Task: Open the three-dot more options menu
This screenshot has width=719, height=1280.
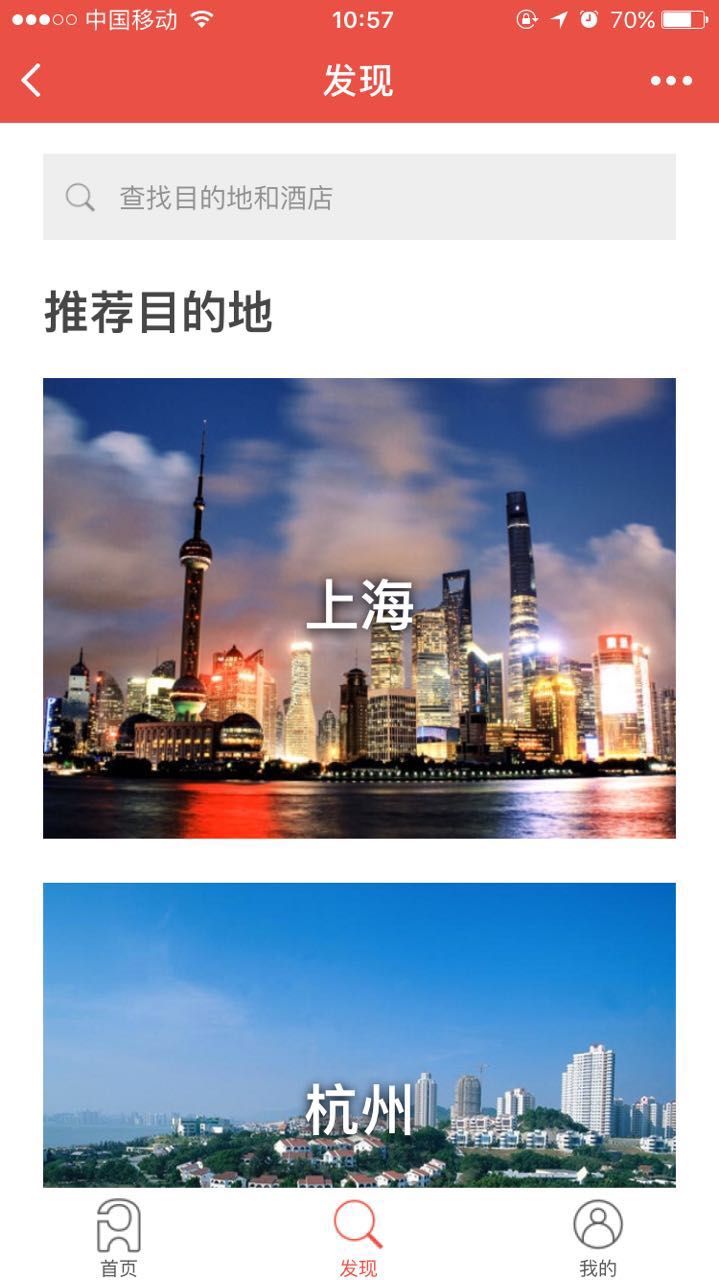Action: click(671, 81)
